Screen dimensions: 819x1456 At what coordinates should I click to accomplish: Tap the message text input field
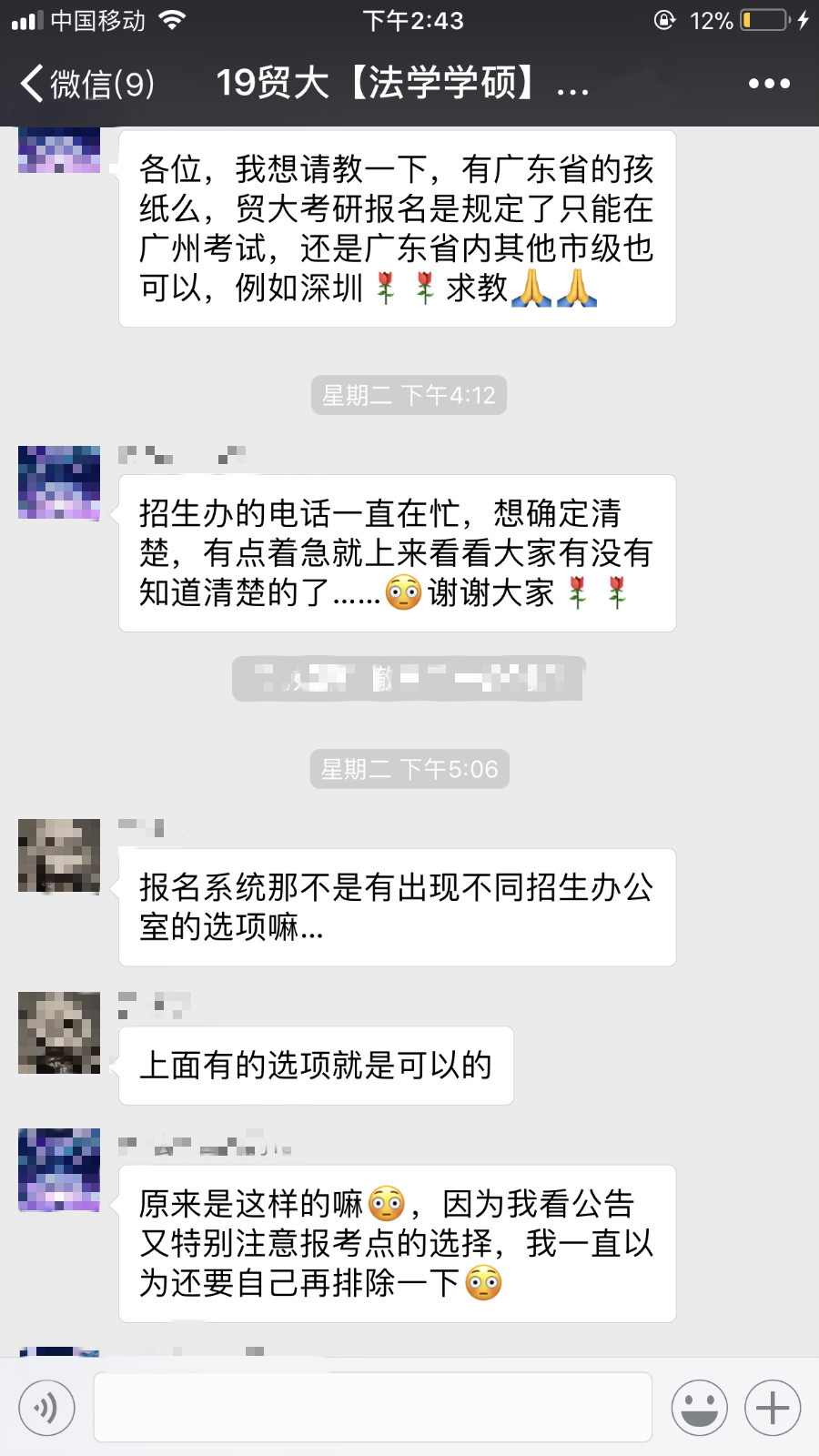click(373, 1408)
